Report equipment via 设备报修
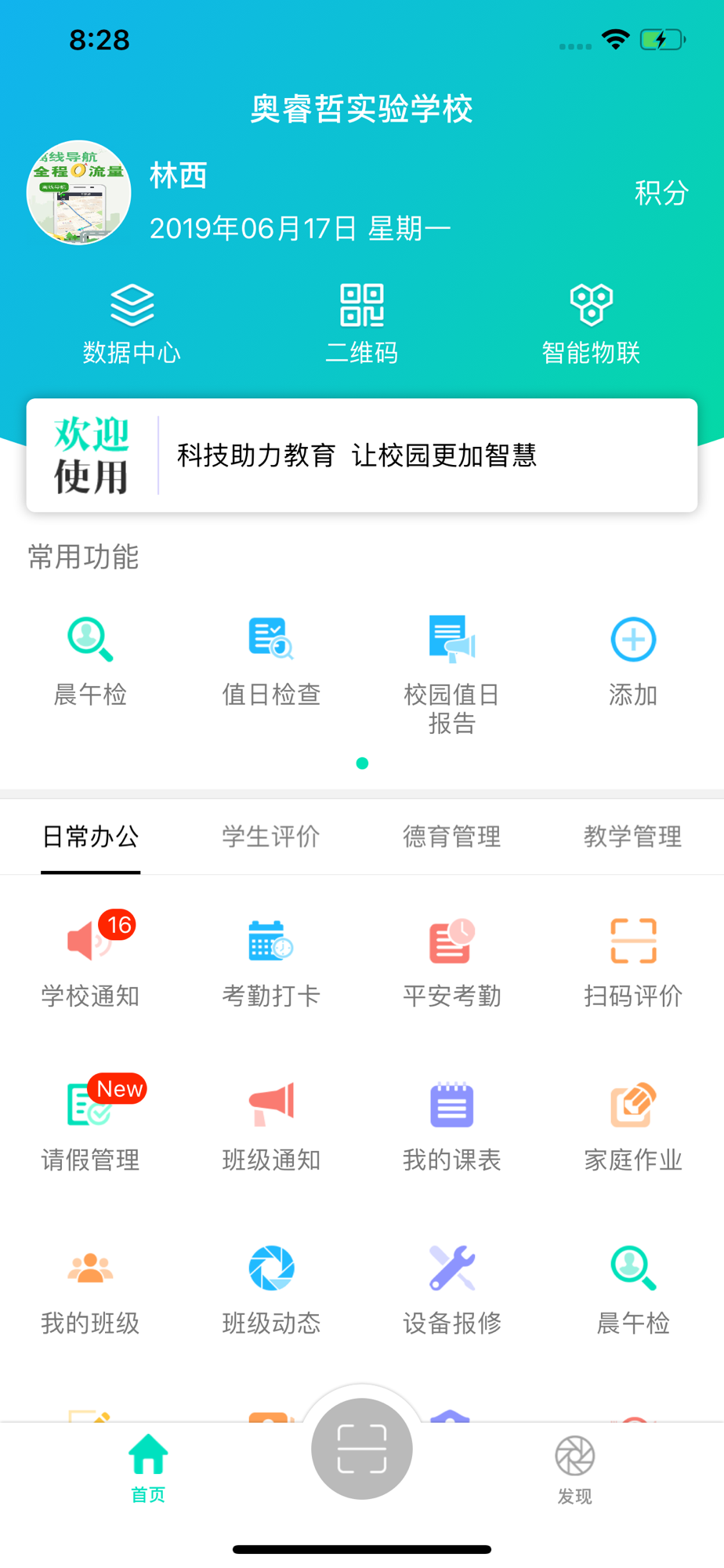The image size is (724, 1568). [452, 1288]
